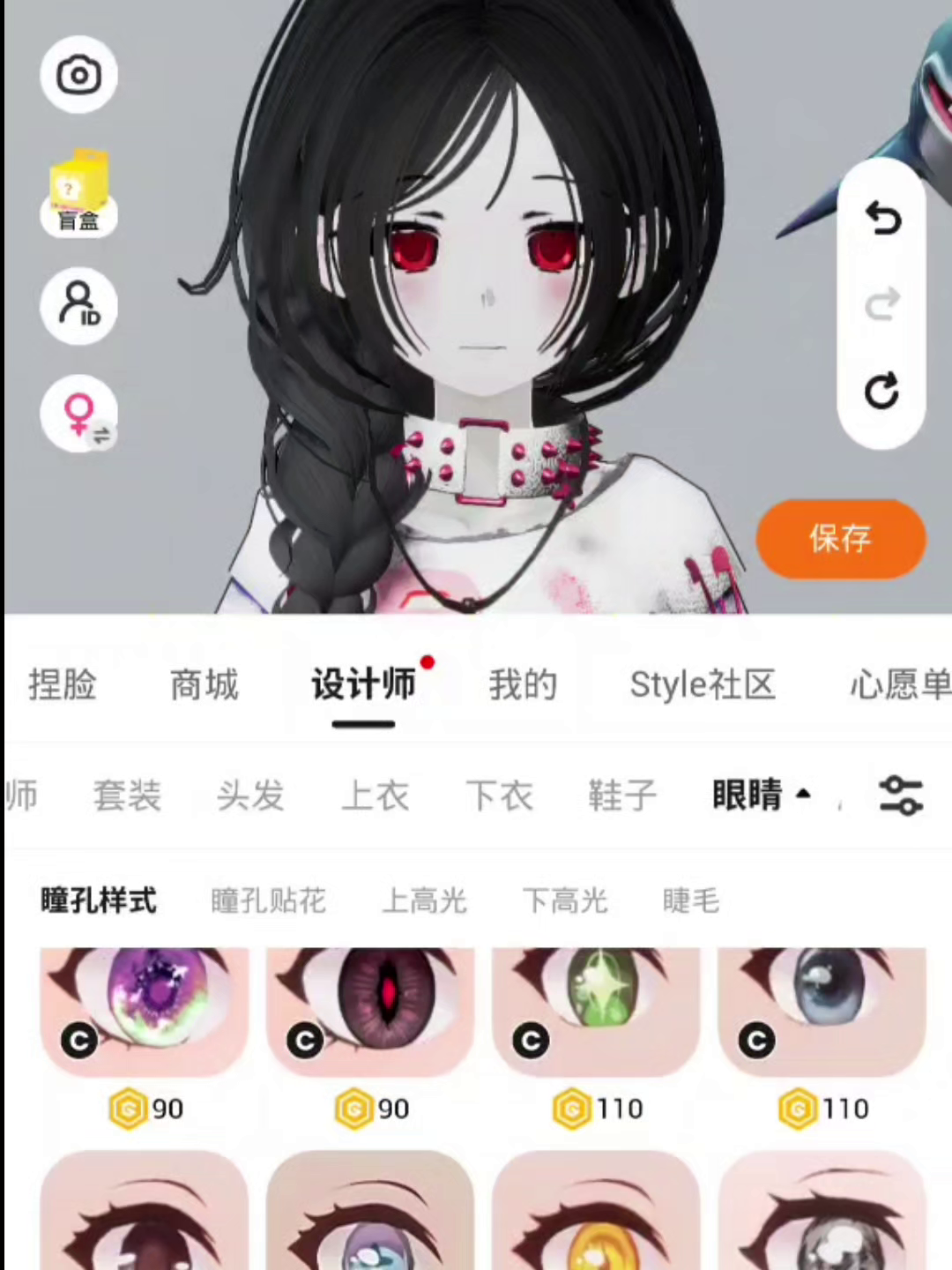Image resolution: width=952 pixels, height=1270 pixels.
Task: Select the 头发 category
Action: click(x=250, y=796)
